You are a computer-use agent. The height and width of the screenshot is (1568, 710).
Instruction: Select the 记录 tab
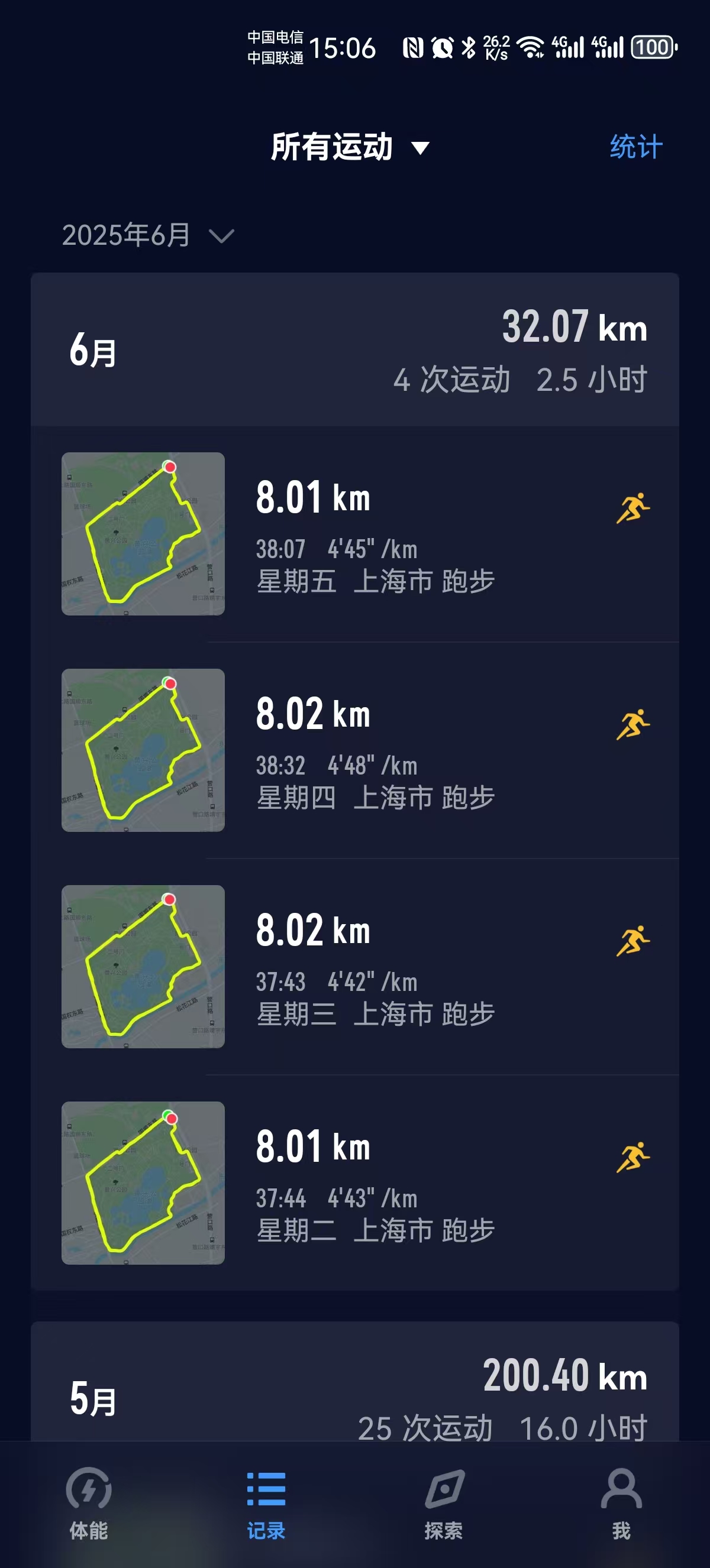click(266, 1504)
